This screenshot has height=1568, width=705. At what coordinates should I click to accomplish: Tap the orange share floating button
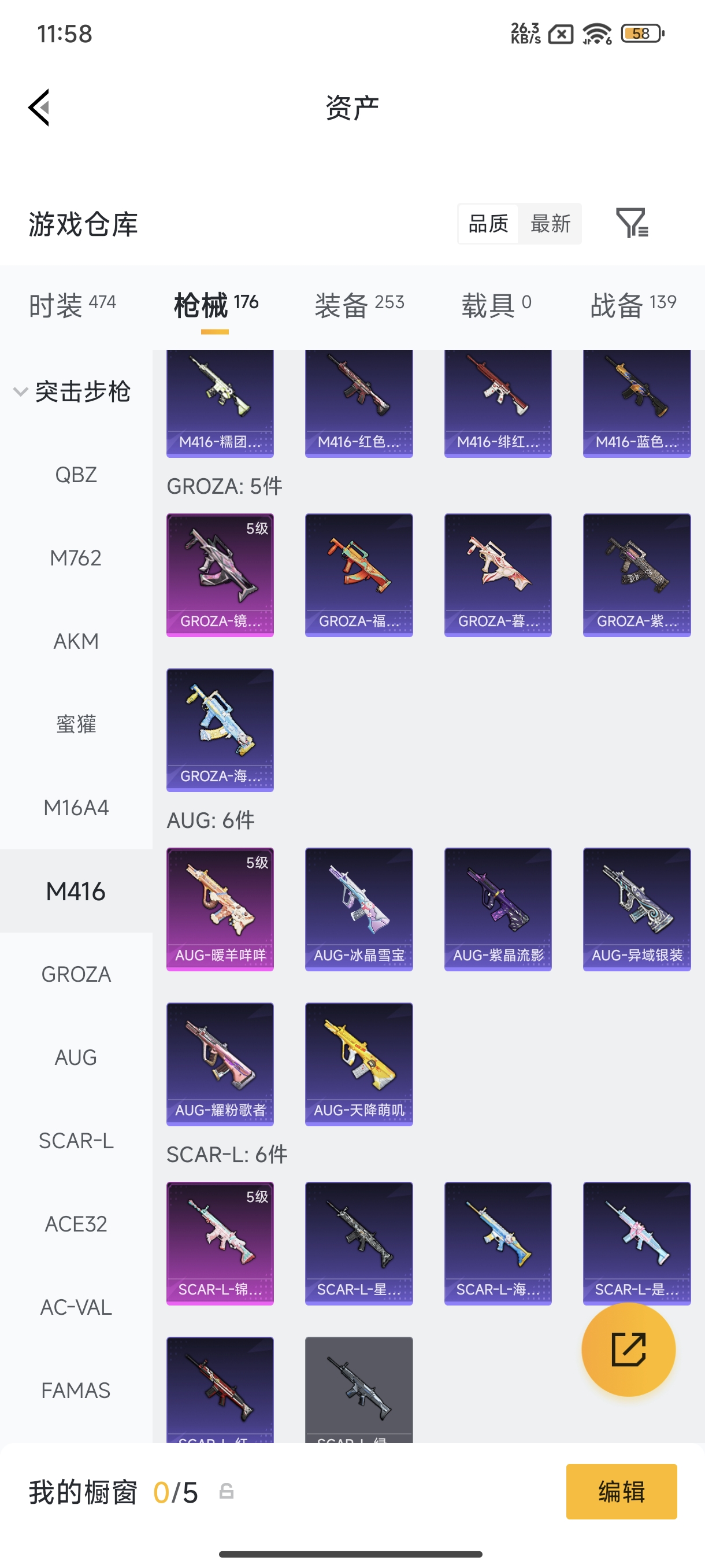point(628,1349)
